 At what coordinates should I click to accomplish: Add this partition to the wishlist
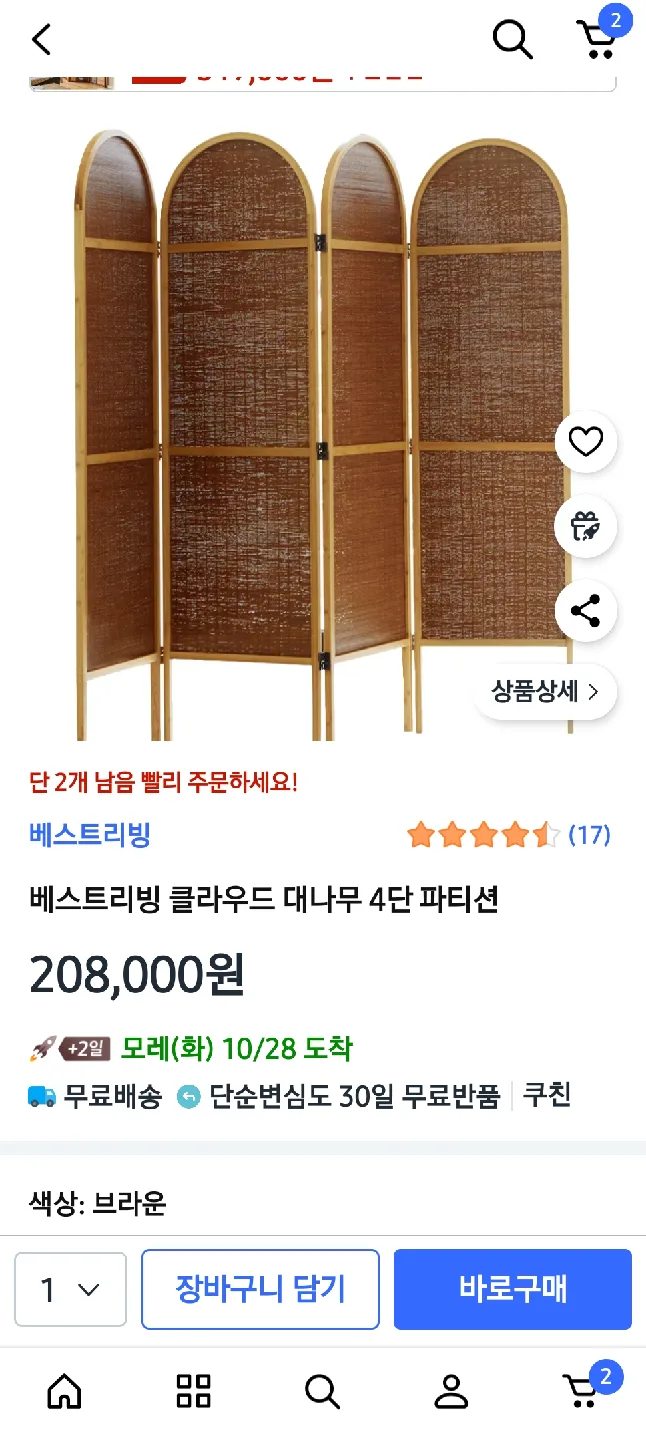click(586, 441)
